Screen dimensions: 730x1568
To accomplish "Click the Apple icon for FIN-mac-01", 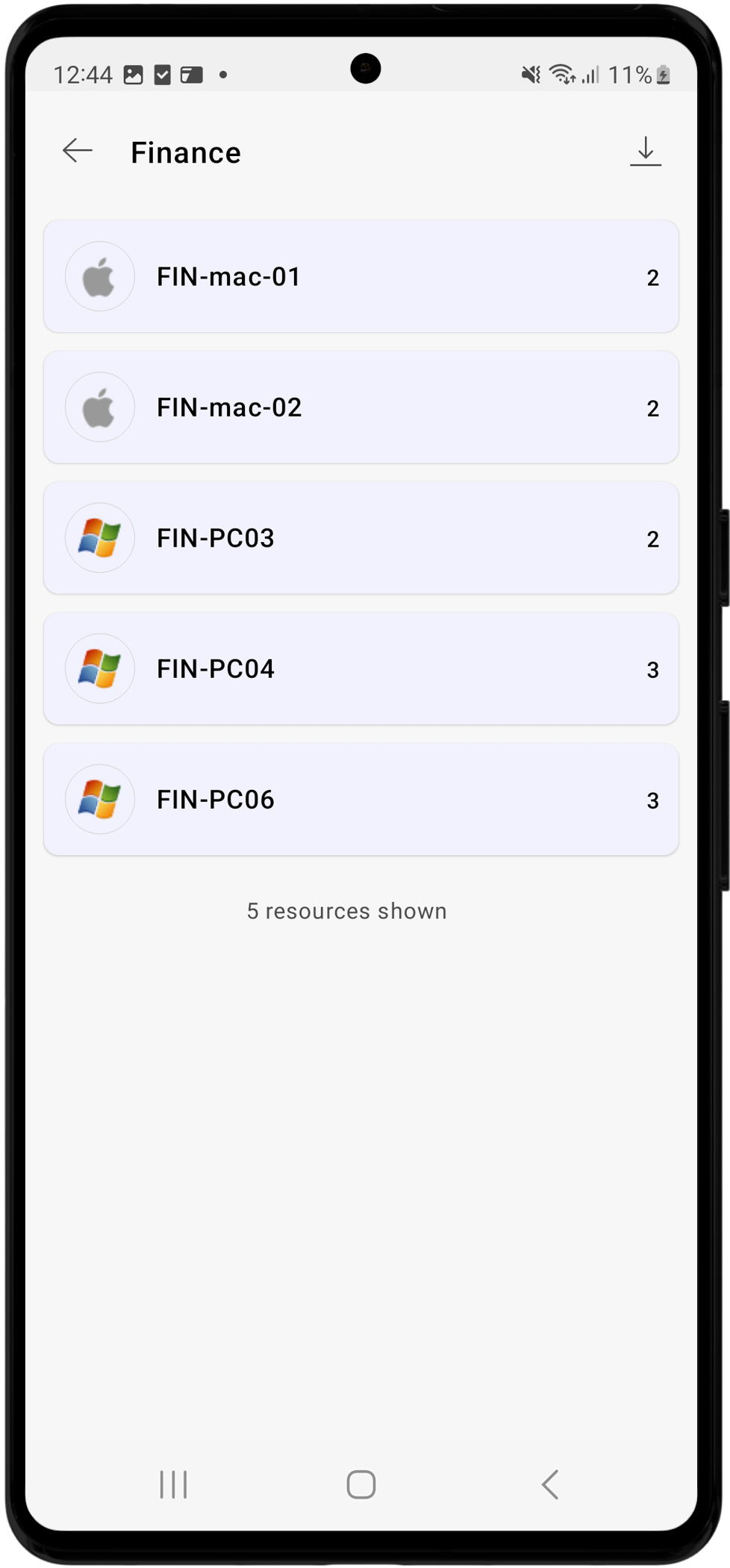I will [100, 276].
